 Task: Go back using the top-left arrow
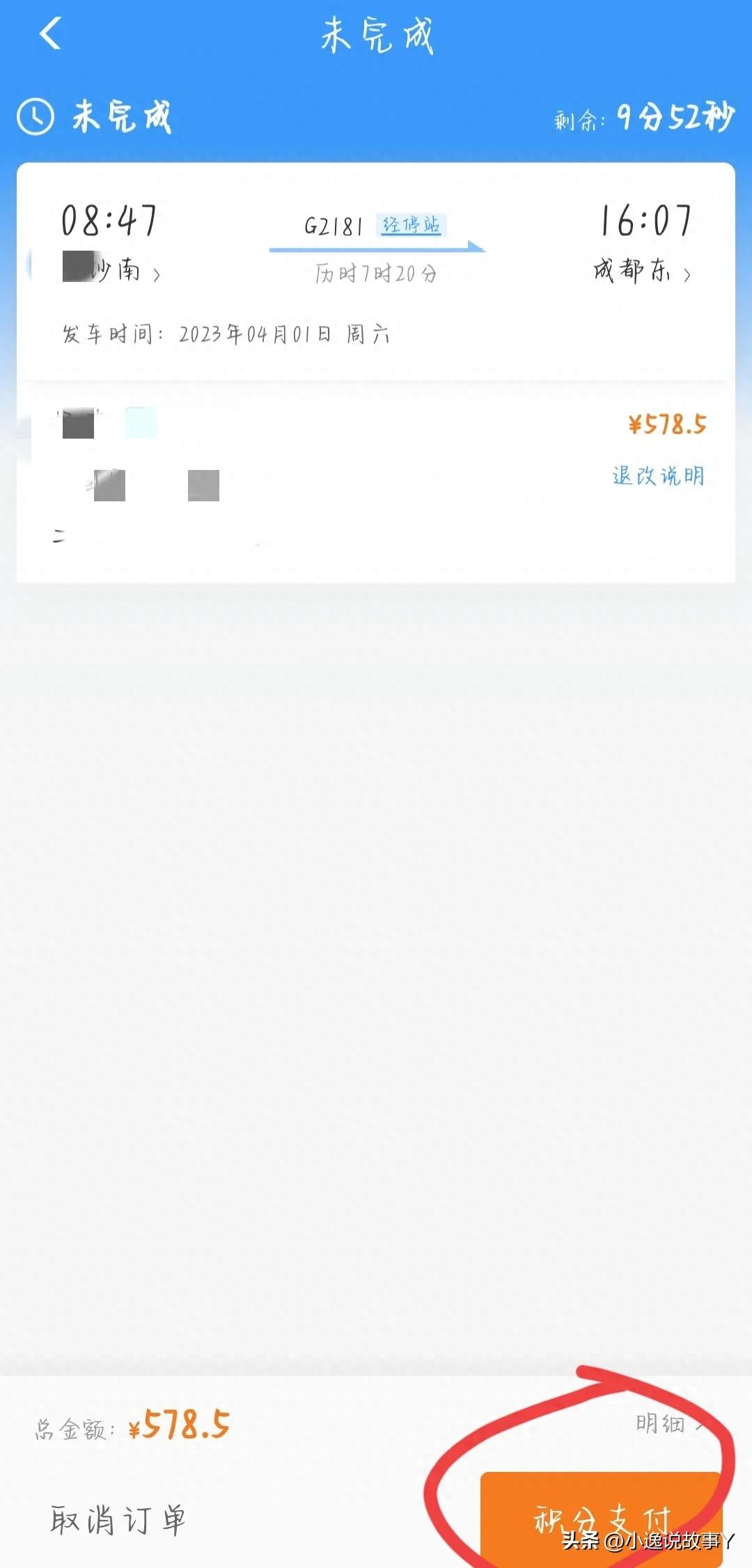click(50, 33)
